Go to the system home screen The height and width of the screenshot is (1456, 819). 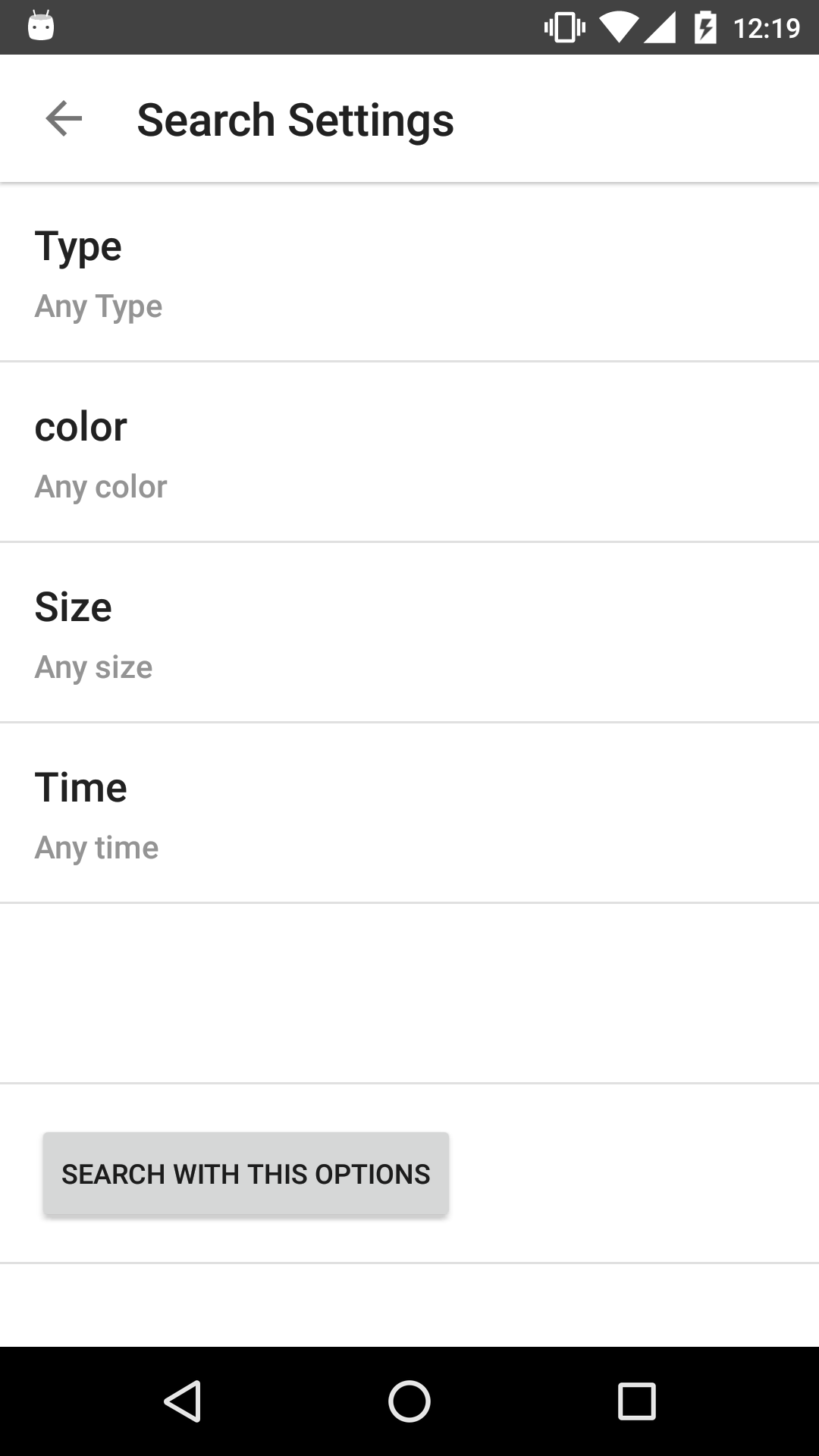point(409,1401)
